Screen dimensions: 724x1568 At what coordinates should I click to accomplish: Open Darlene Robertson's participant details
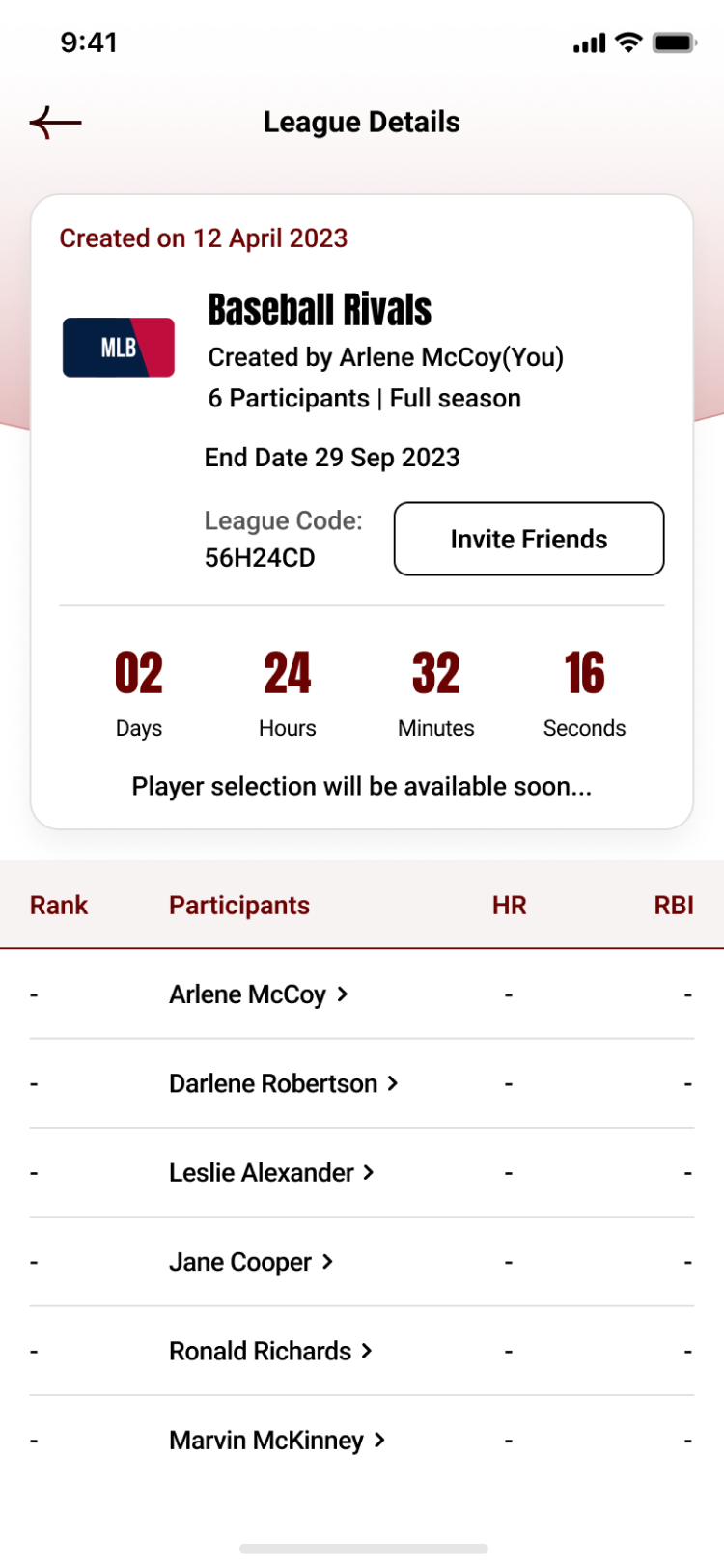click(283, 1083)
